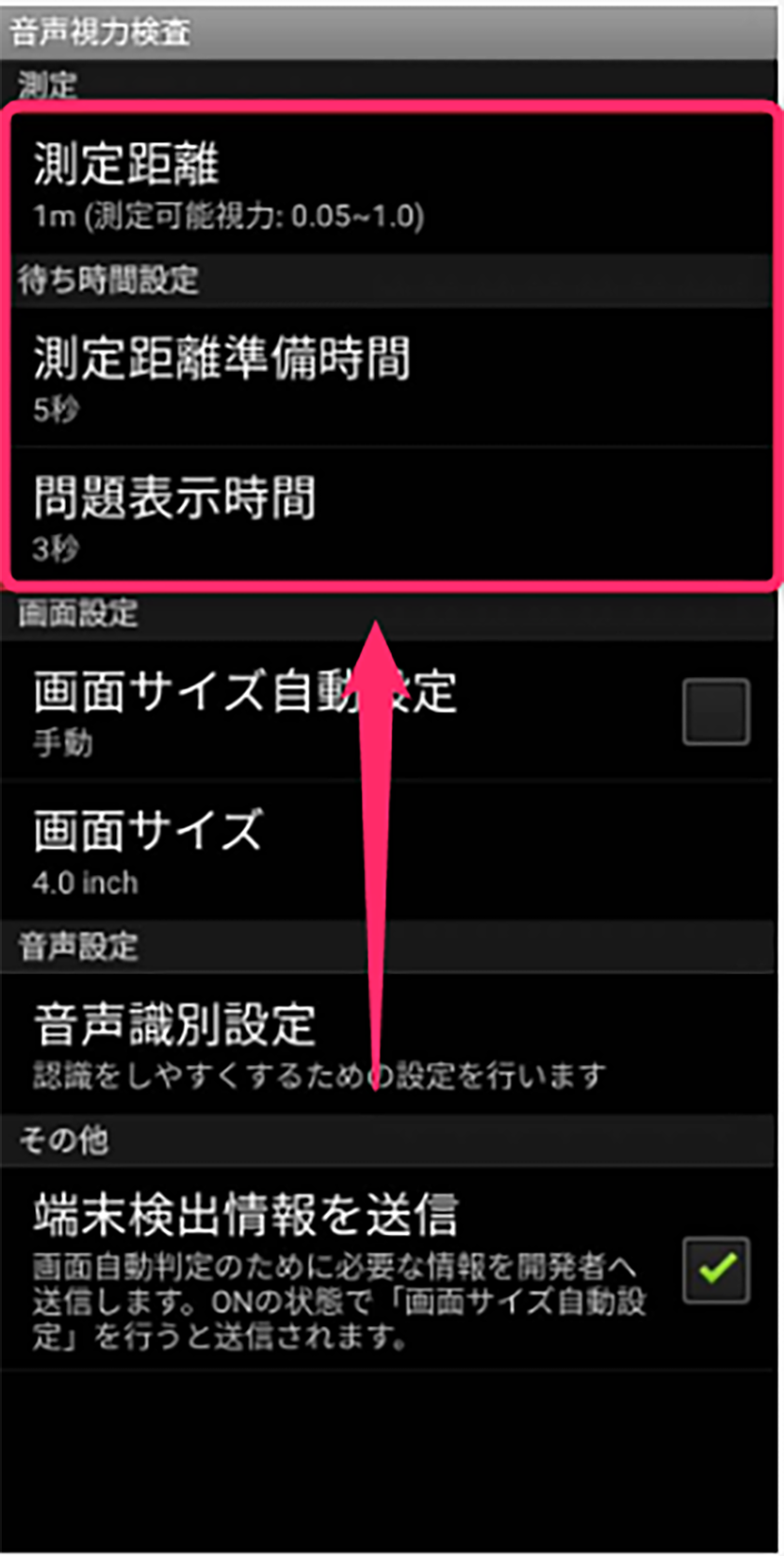Open the 画面サイズ setting
The height and width of the screenshot is (1556, 784).
tap(149, 849)
